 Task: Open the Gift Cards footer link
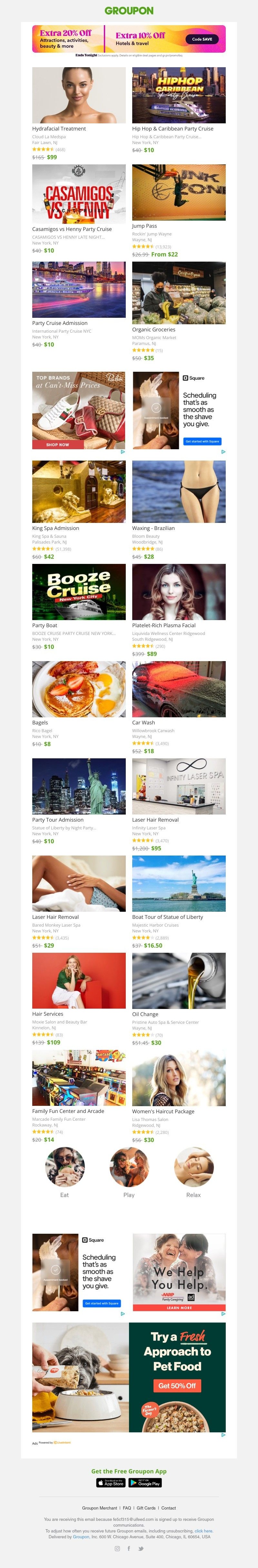146,1508
